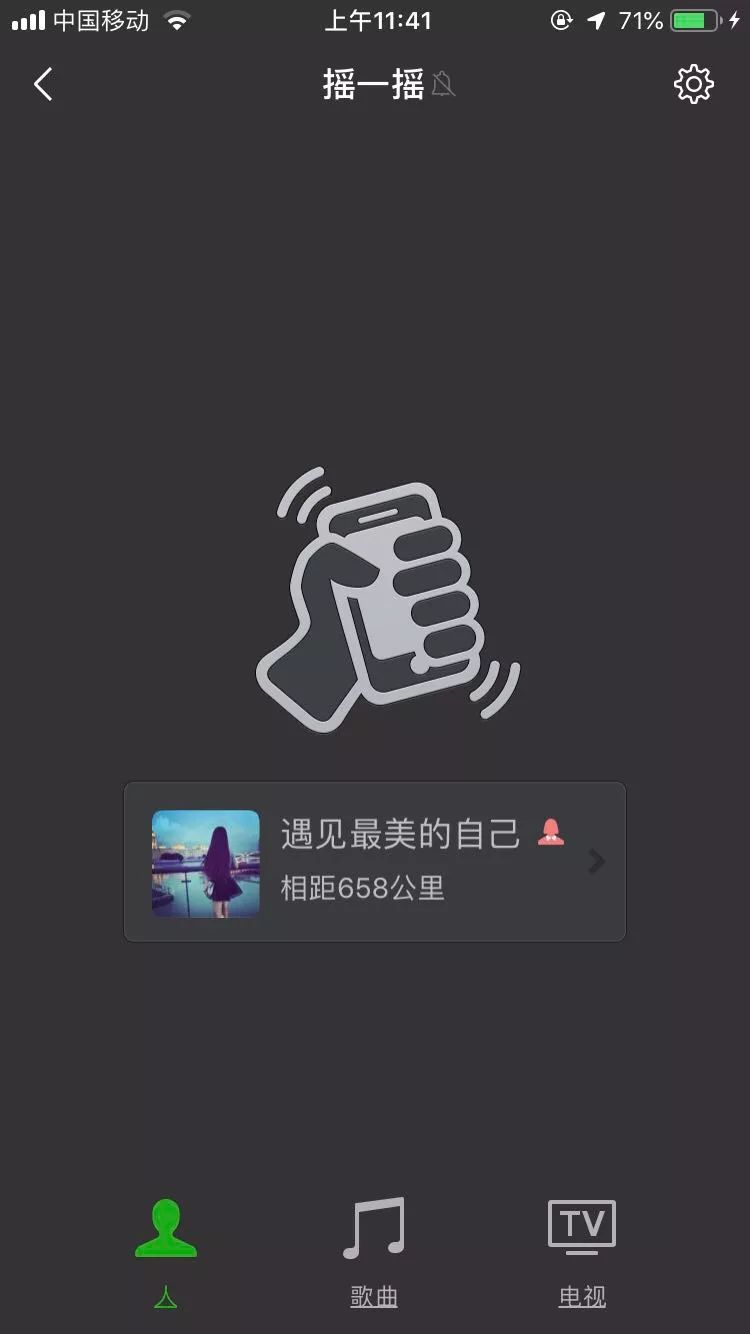Tap the back arrow to exit 摇一摇

tap(42, 85)
